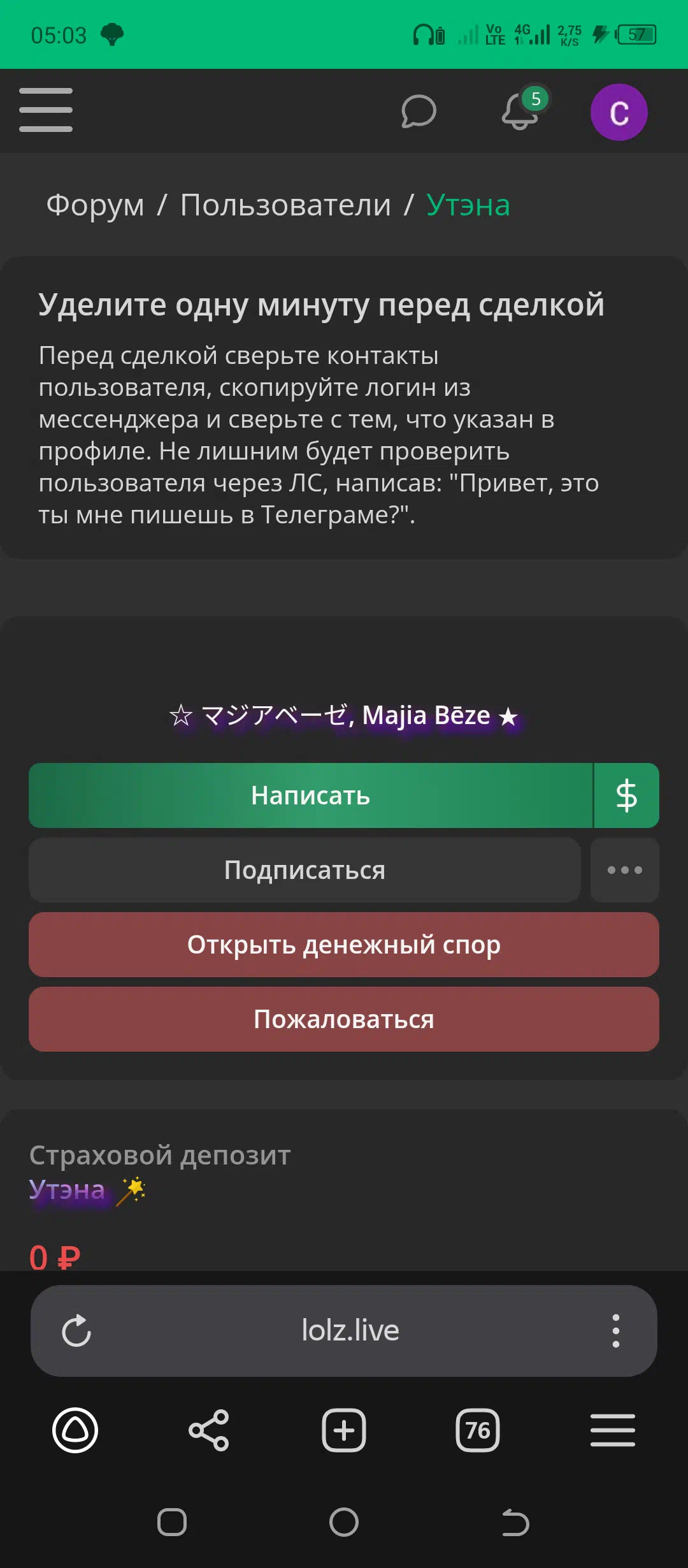Open the browser's three-dot menu
The height and width of the screenshot is (1568, 688).
pyautogui.click(x=615, y=1331)
